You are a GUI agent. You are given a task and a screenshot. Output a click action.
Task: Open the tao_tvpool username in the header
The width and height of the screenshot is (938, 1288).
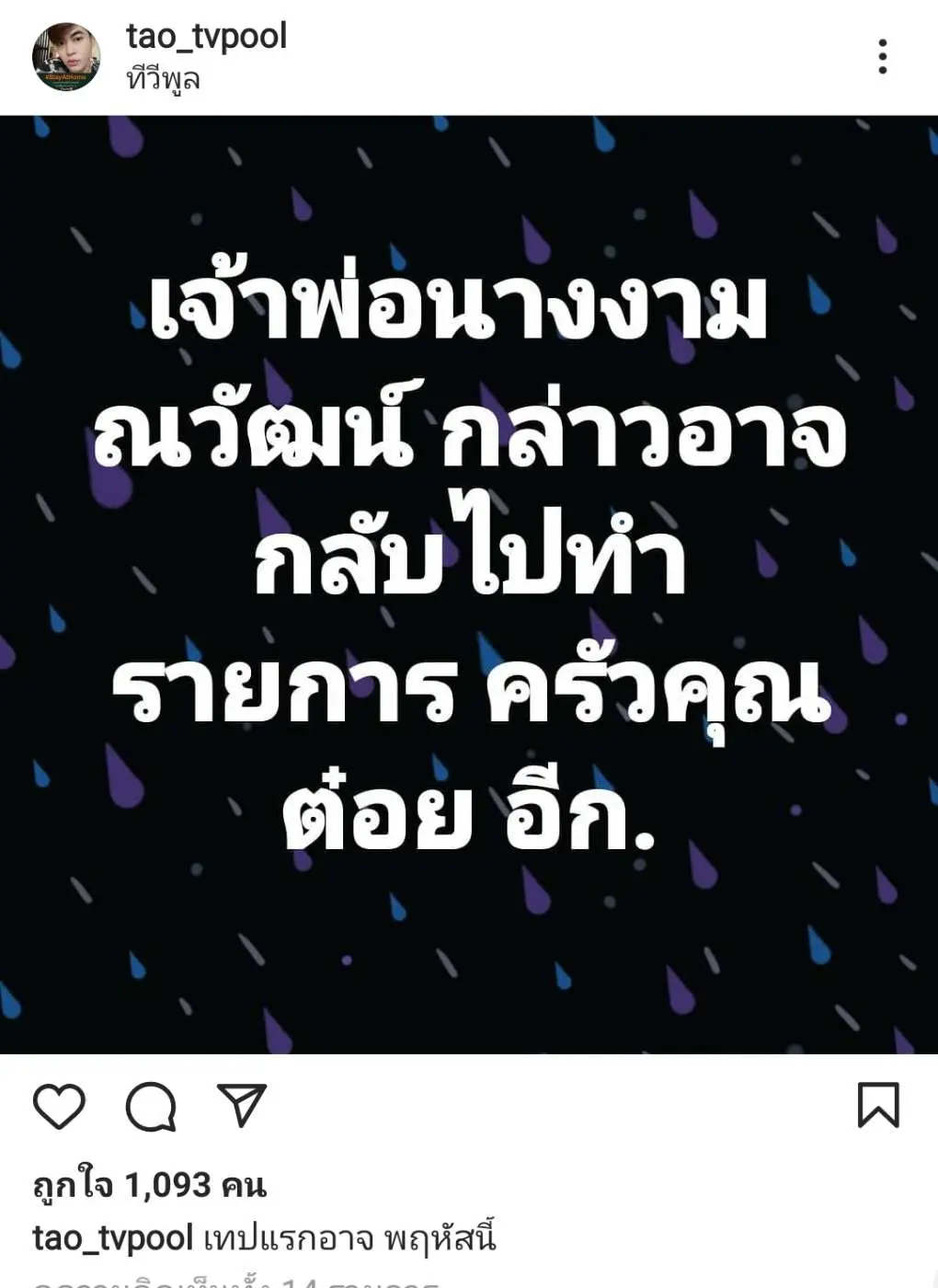(x=206, y=37)
